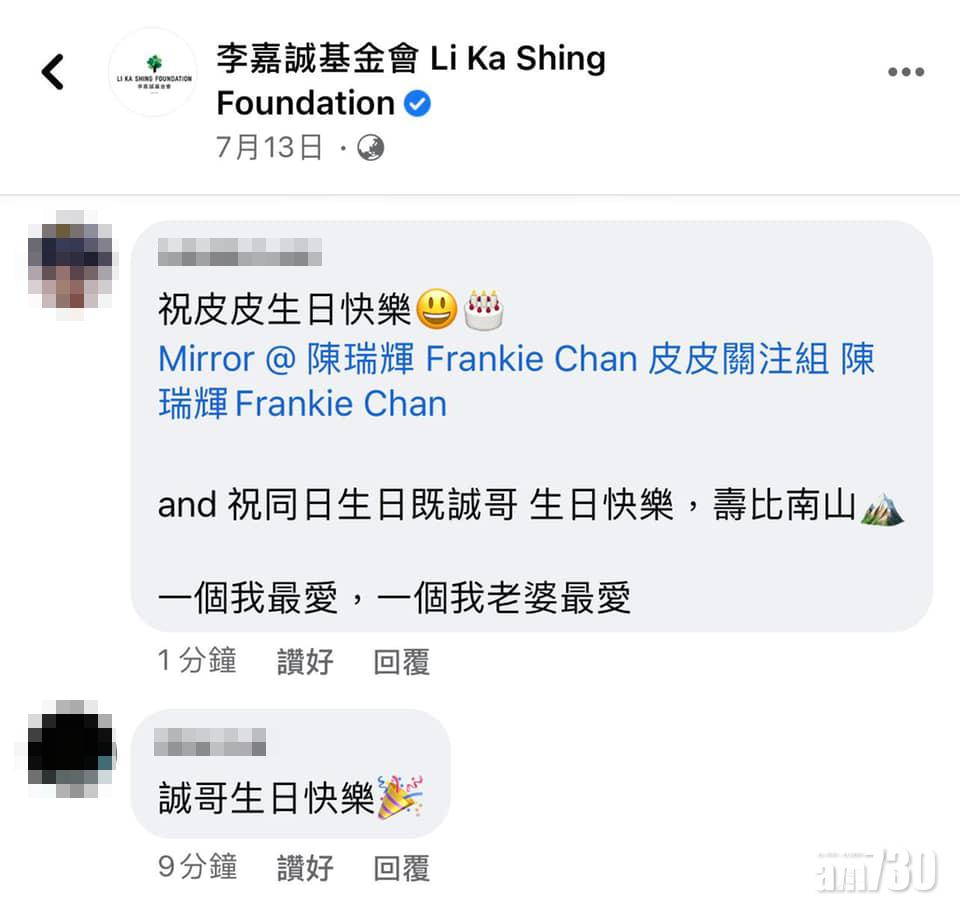Screen dimensions: 960x912
Task: Go back with the top-left arrow
Action: coord(52,72)
